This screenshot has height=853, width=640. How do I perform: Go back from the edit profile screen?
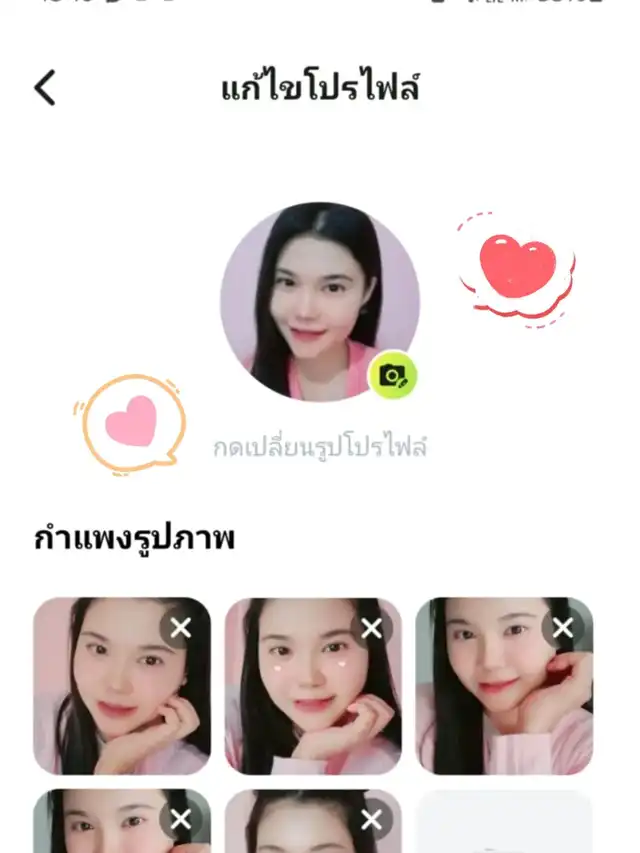45,88
